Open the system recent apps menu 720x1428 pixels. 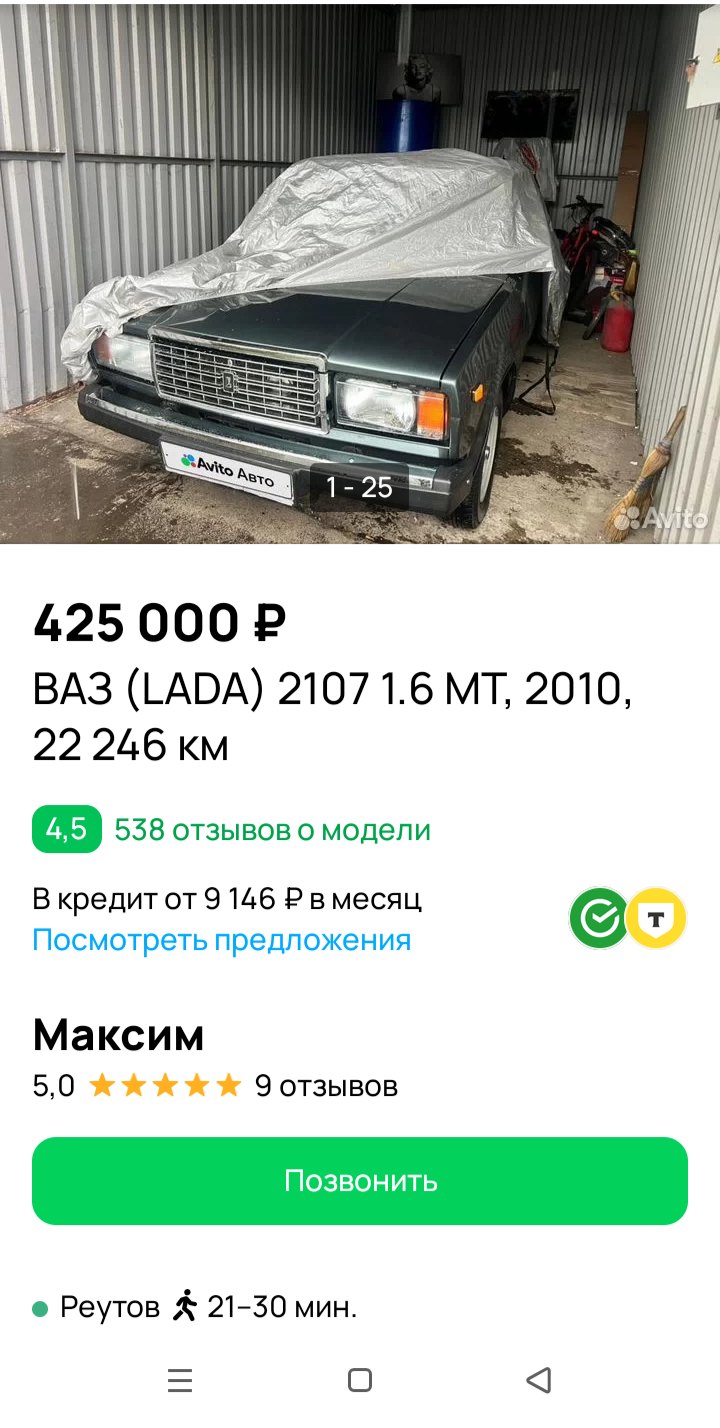point(180,1381)
